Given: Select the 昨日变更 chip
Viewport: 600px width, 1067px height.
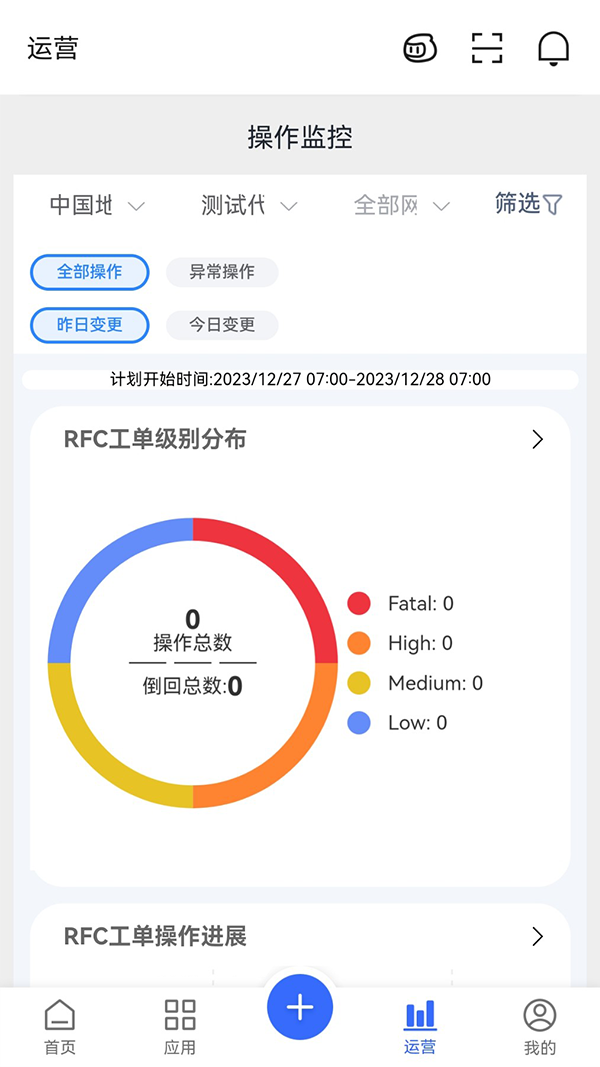Looking at the screenshot, I should click(89, 325).
